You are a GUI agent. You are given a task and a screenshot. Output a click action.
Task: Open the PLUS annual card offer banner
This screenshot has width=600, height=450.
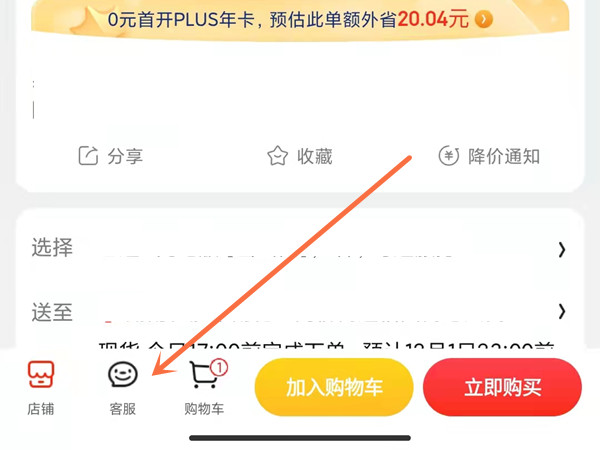tap(300, 18)
